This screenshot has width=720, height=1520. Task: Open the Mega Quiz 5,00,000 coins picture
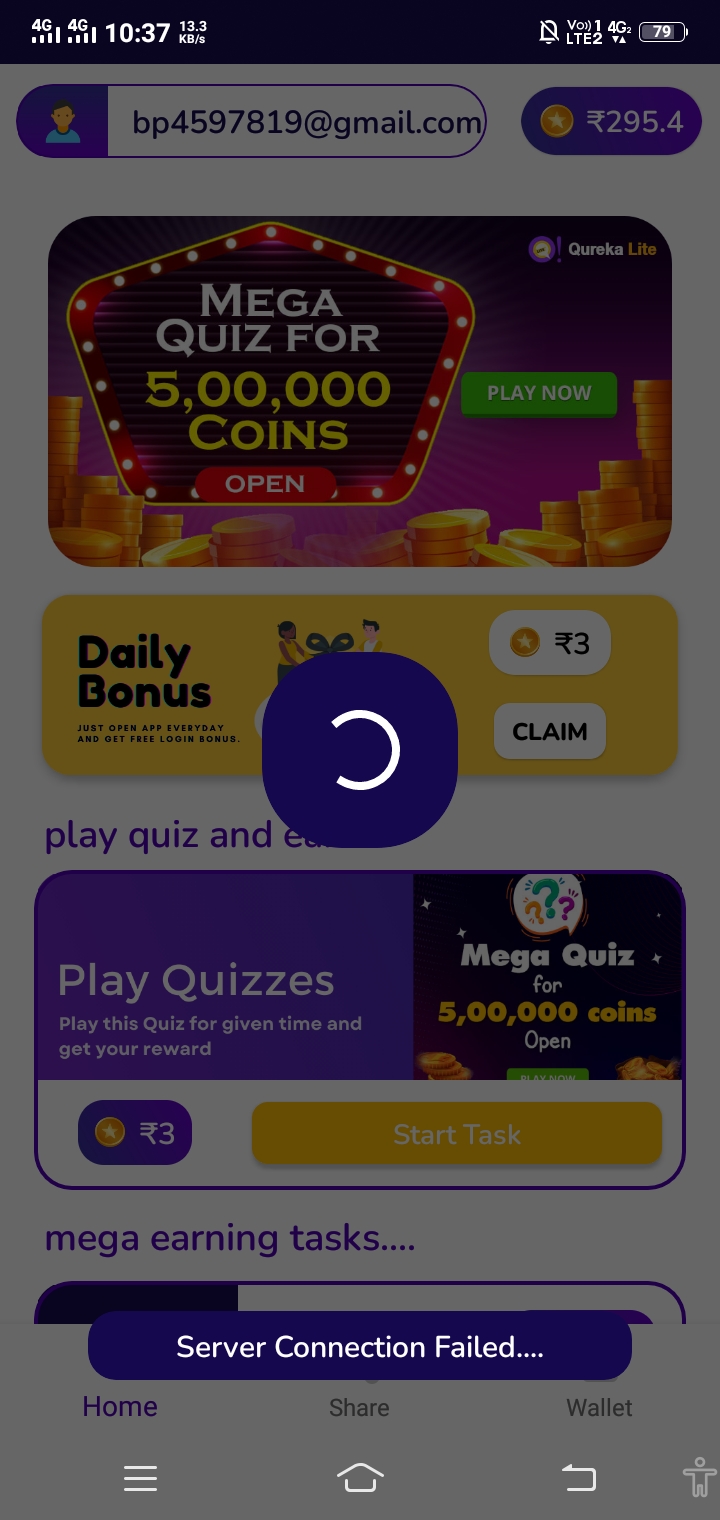point(547,977)
